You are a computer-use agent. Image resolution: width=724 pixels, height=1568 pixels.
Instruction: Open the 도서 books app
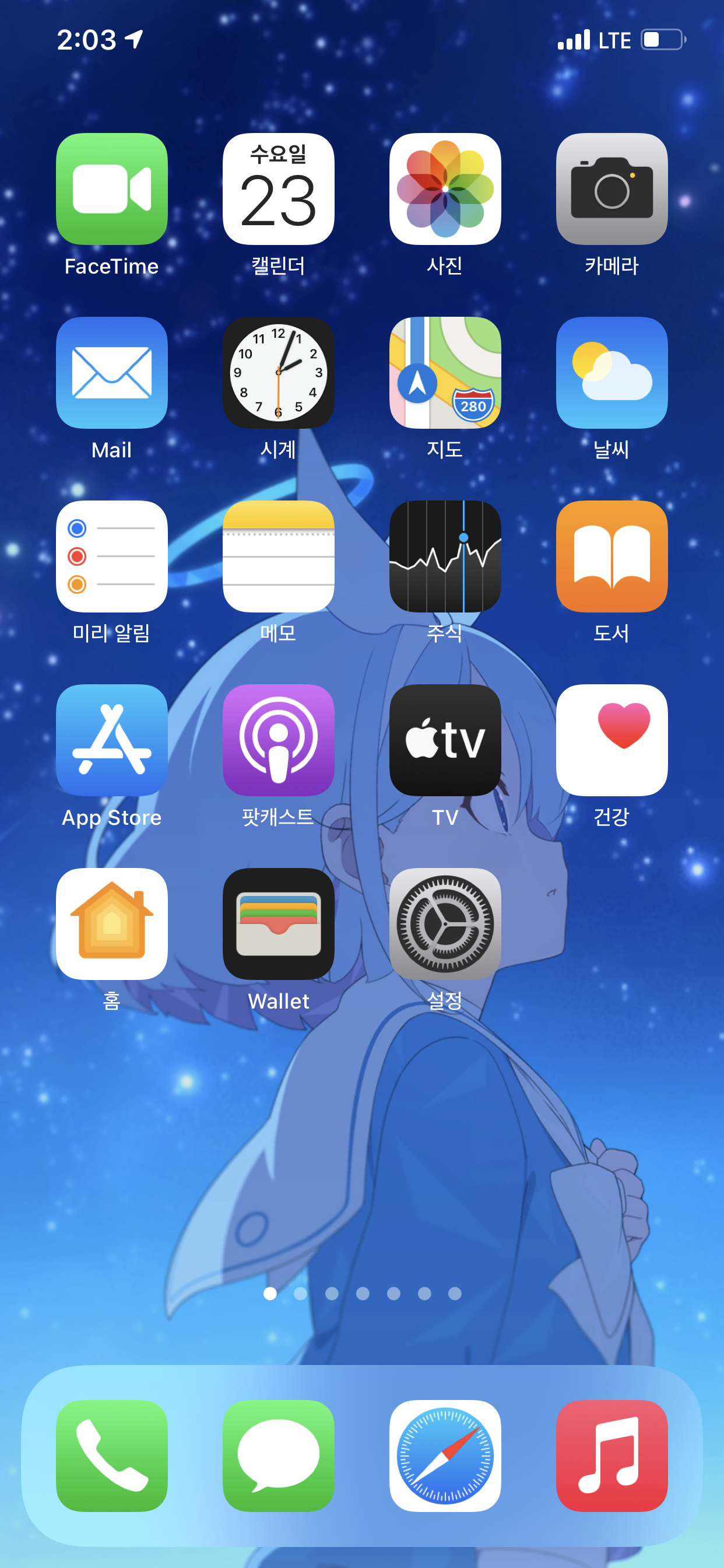(x=611, y=556)
